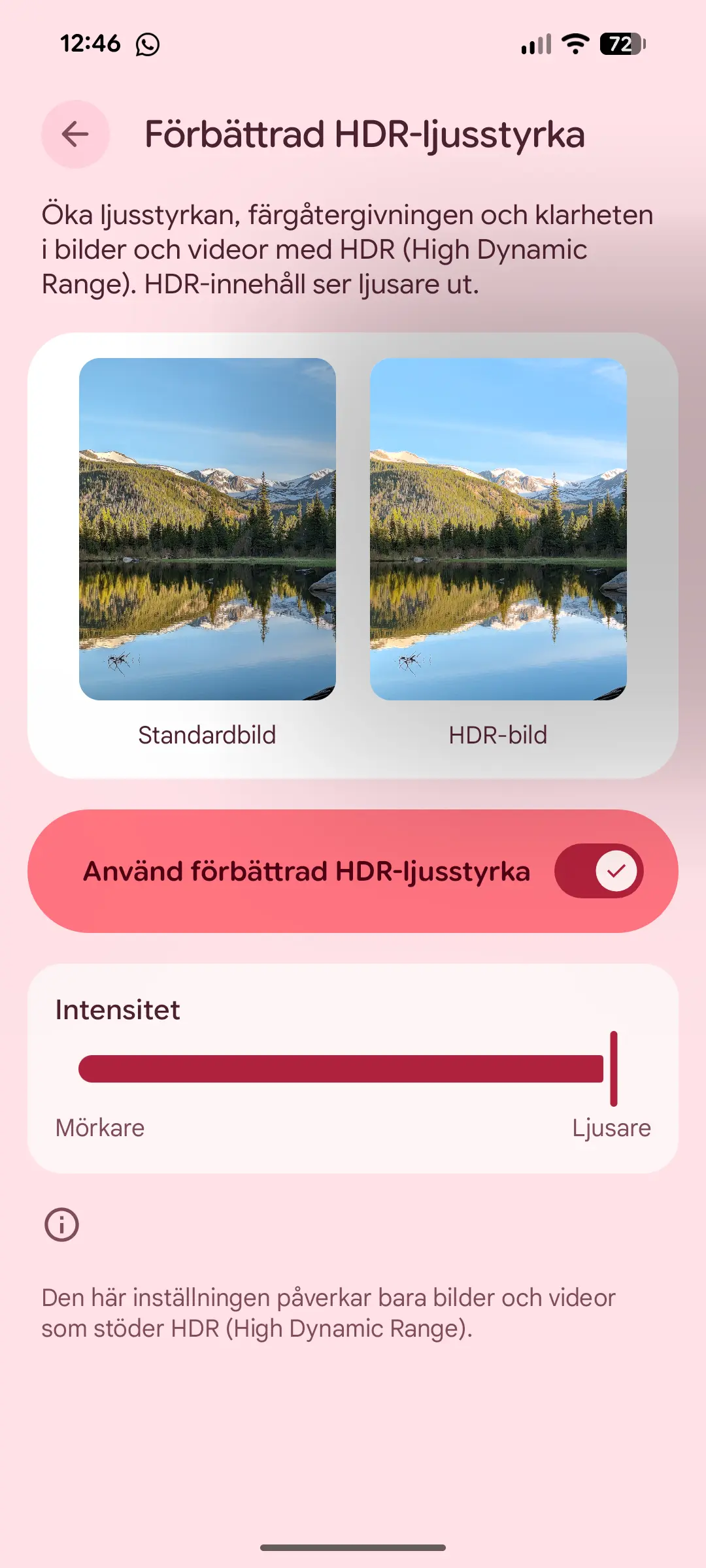Tap the Intensitet slider track

point(348,1069)
